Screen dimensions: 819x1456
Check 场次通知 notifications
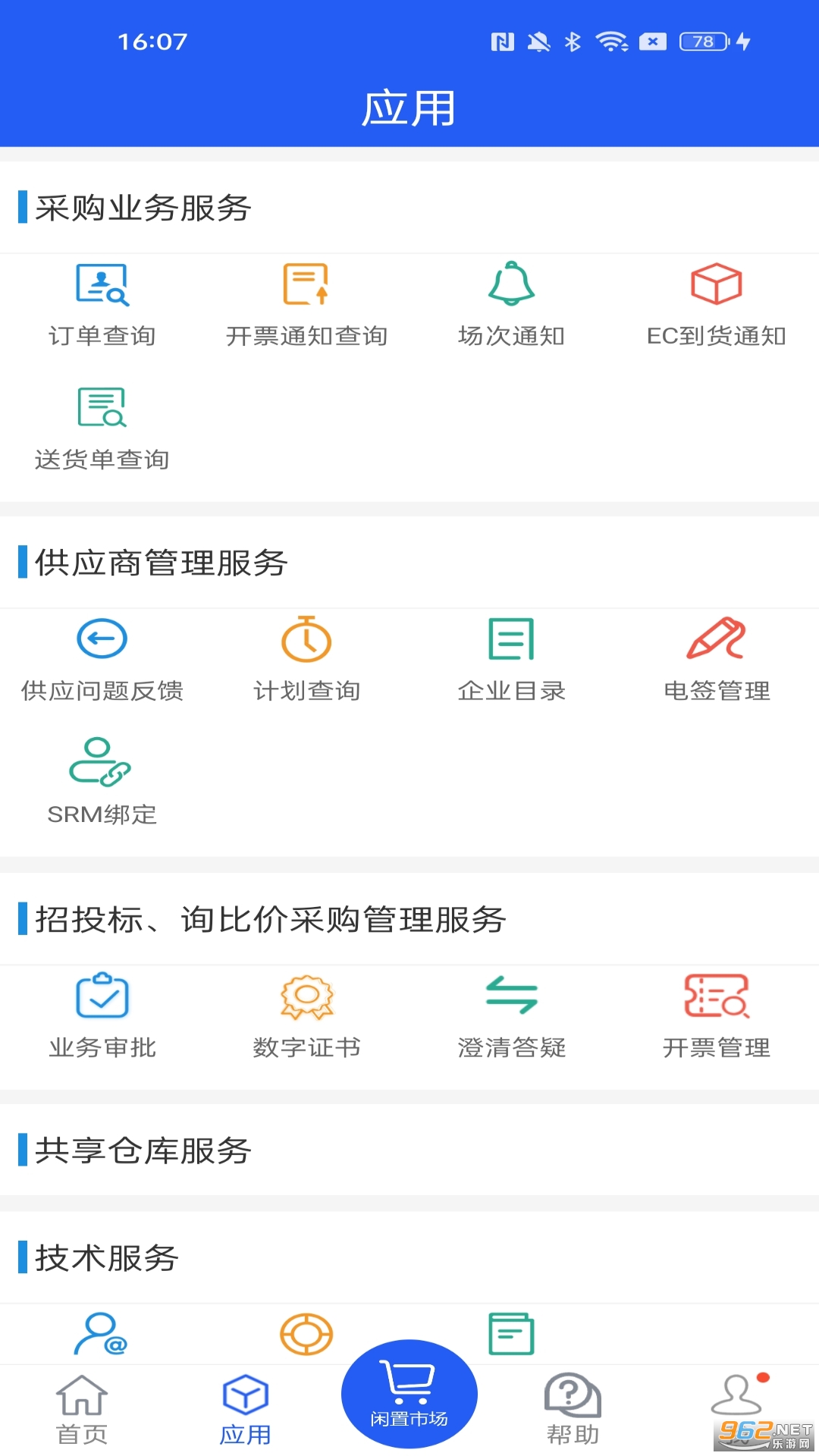tap(511, 305)
